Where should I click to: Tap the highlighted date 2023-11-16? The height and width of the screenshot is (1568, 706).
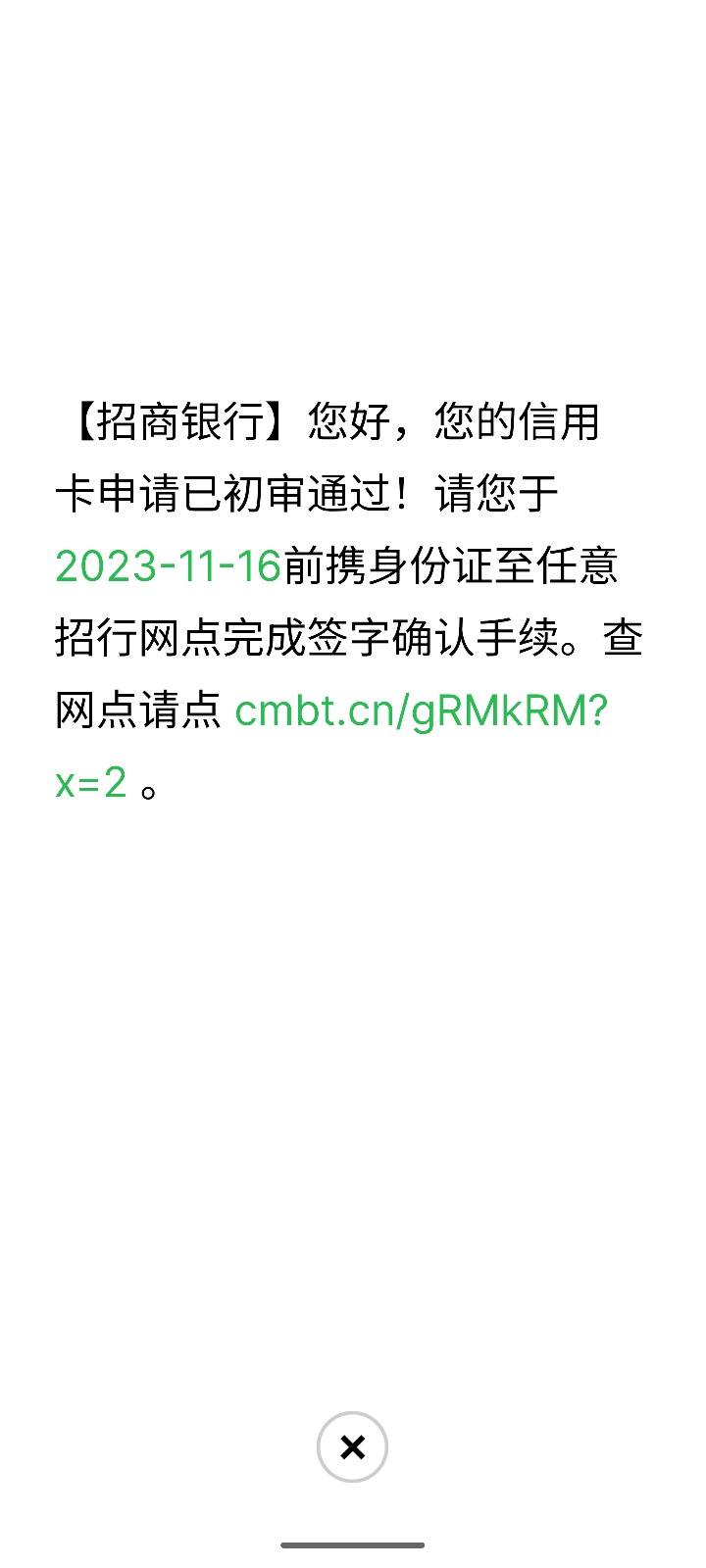(169, 566)
